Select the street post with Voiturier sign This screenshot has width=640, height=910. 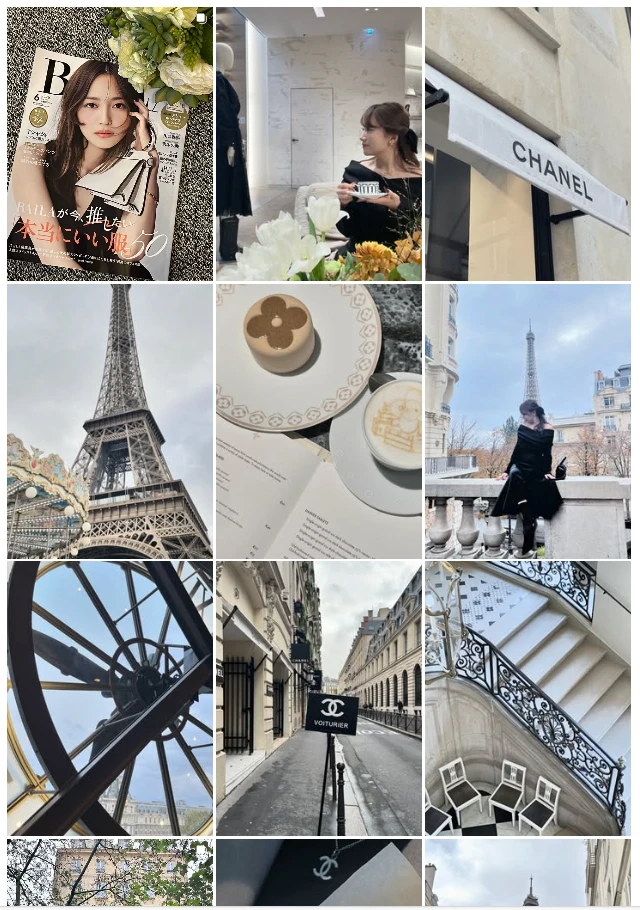(x=318, y=698)
